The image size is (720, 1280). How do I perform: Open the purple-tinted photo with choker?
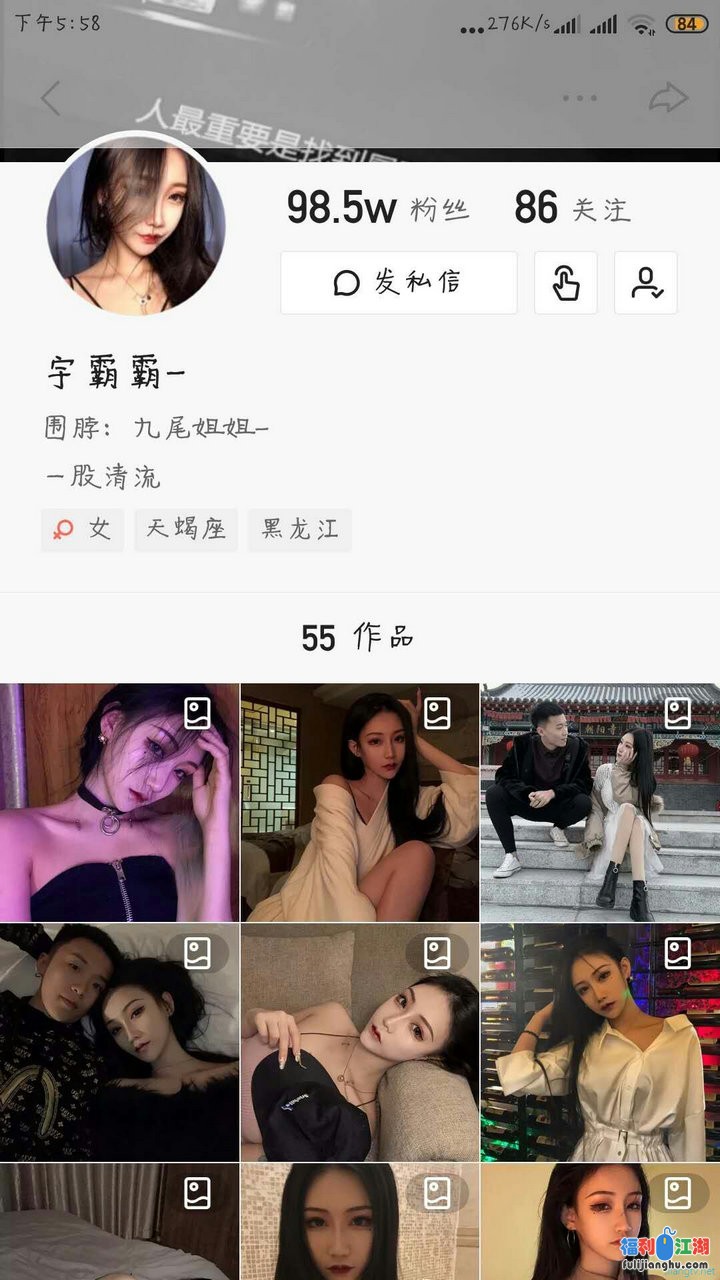click(119, 802)
